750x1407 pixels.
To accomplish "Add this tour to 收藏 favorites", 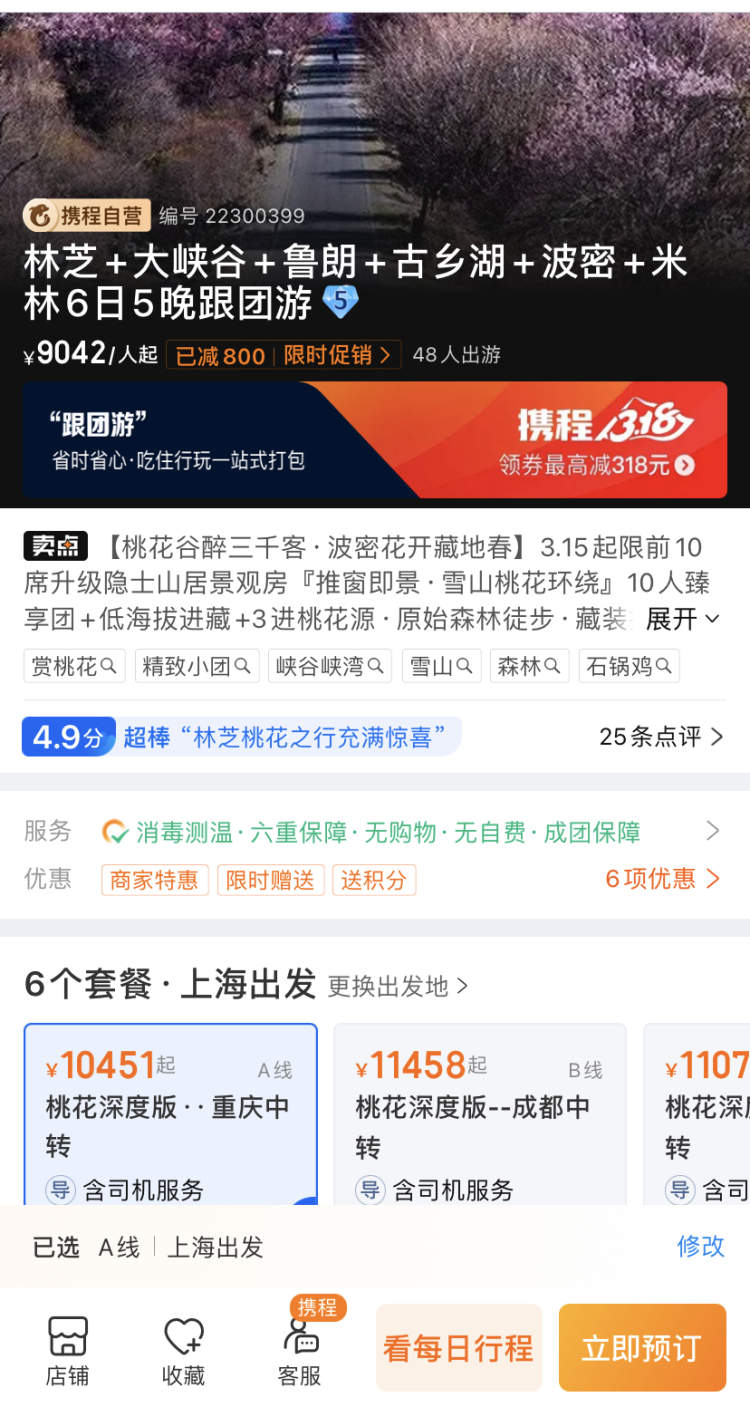I will (184, 1351).
